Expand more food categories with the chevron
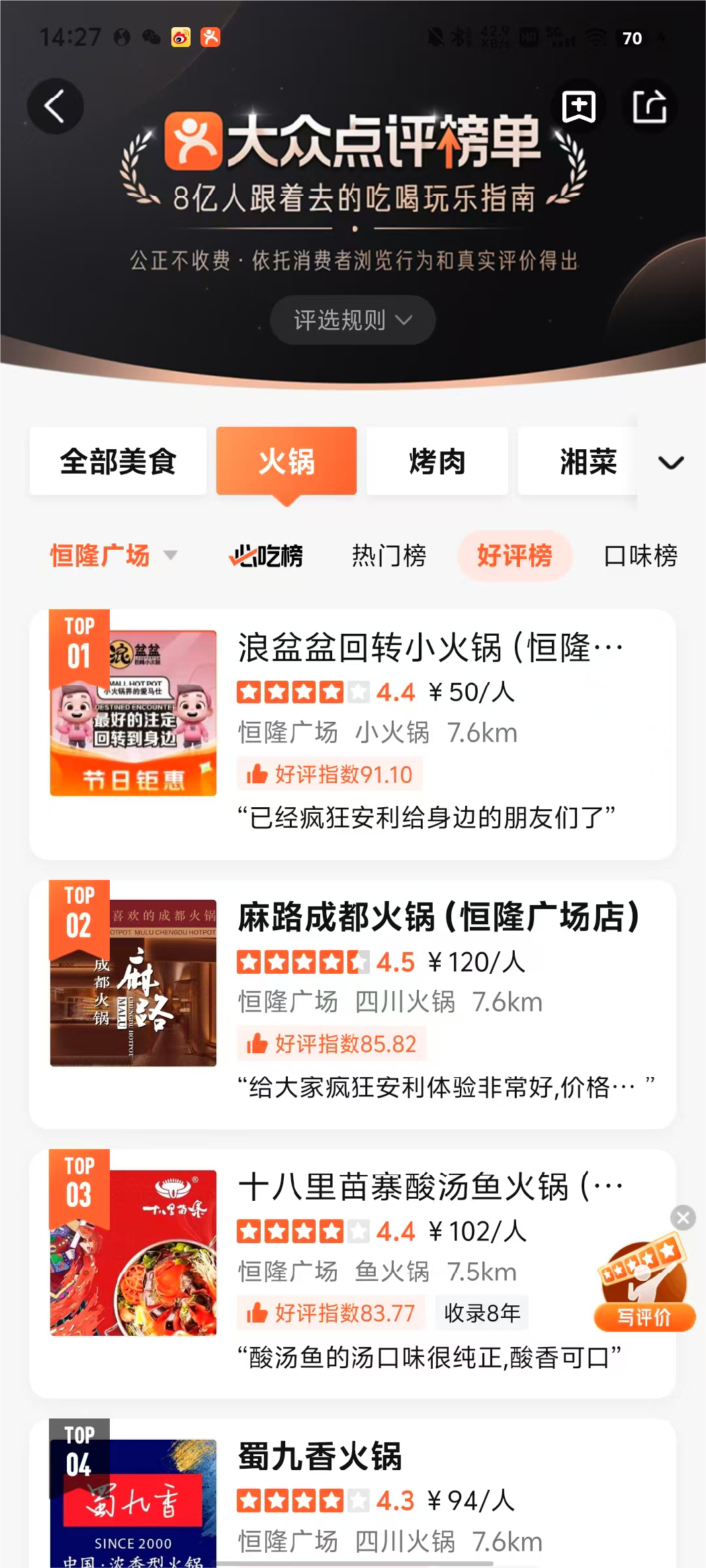The height and width of the screenshot is (1568, 706). [x=670, y=462]
